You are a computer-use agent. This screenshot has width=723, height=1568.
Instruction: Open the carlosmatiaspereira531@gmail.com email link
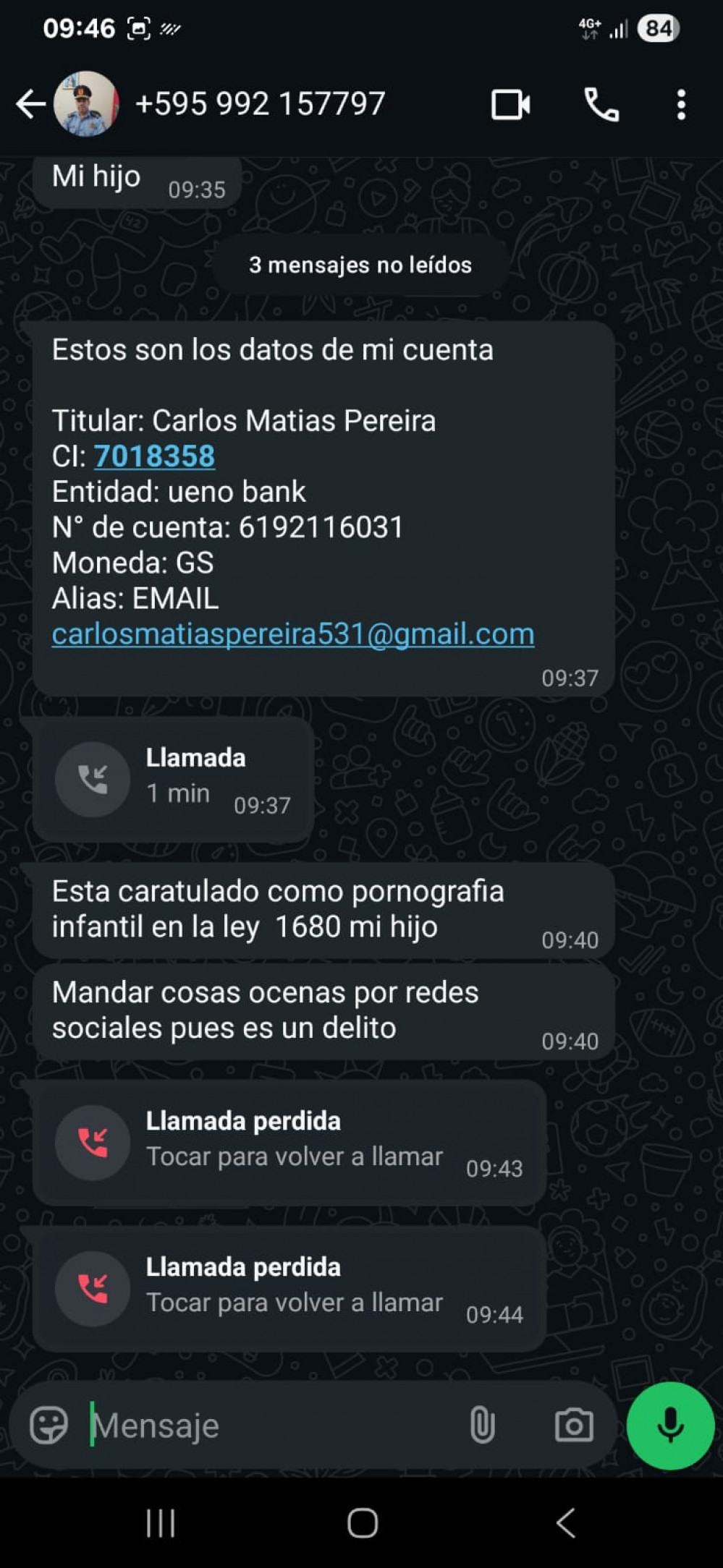[x=292, y=634]
